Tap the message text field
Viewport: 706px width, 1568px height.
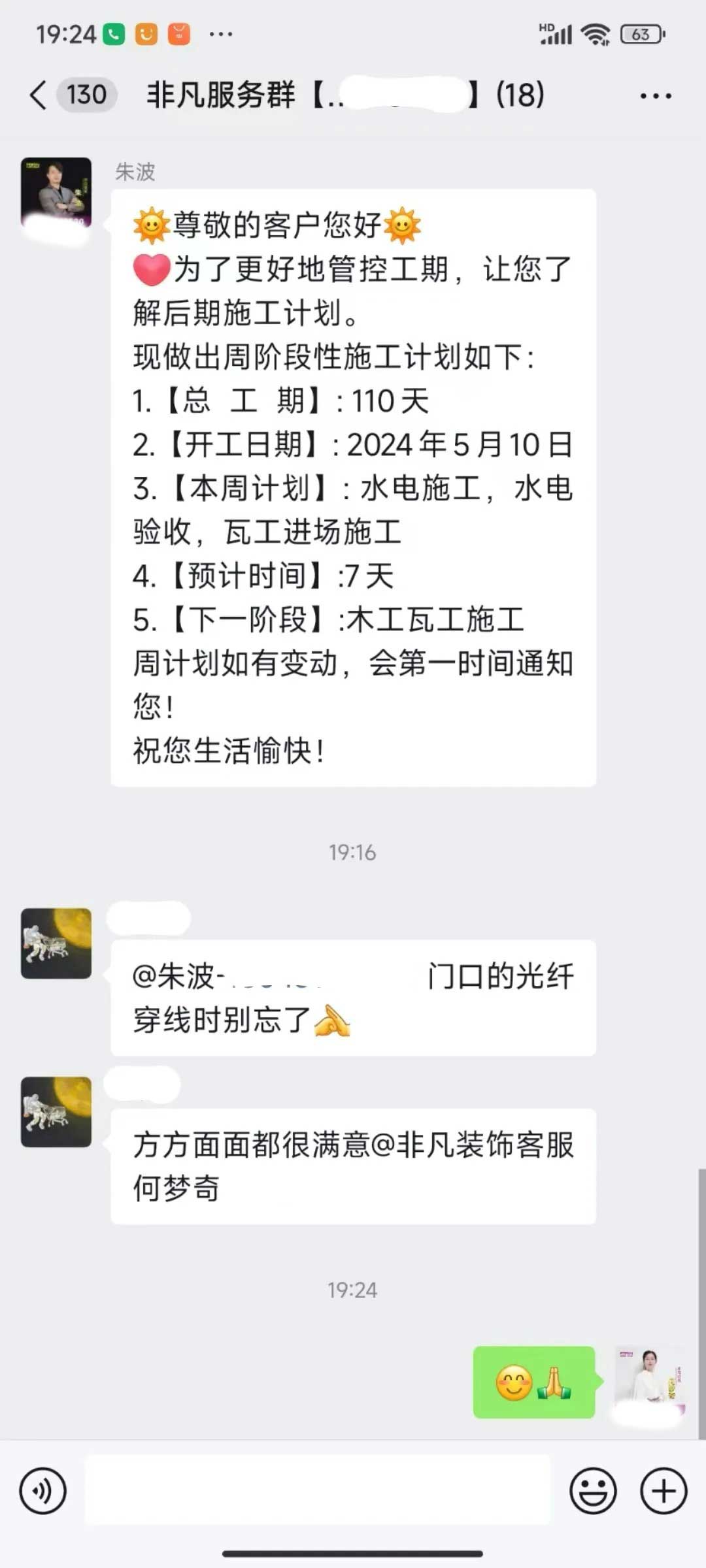coord(317,1491)
